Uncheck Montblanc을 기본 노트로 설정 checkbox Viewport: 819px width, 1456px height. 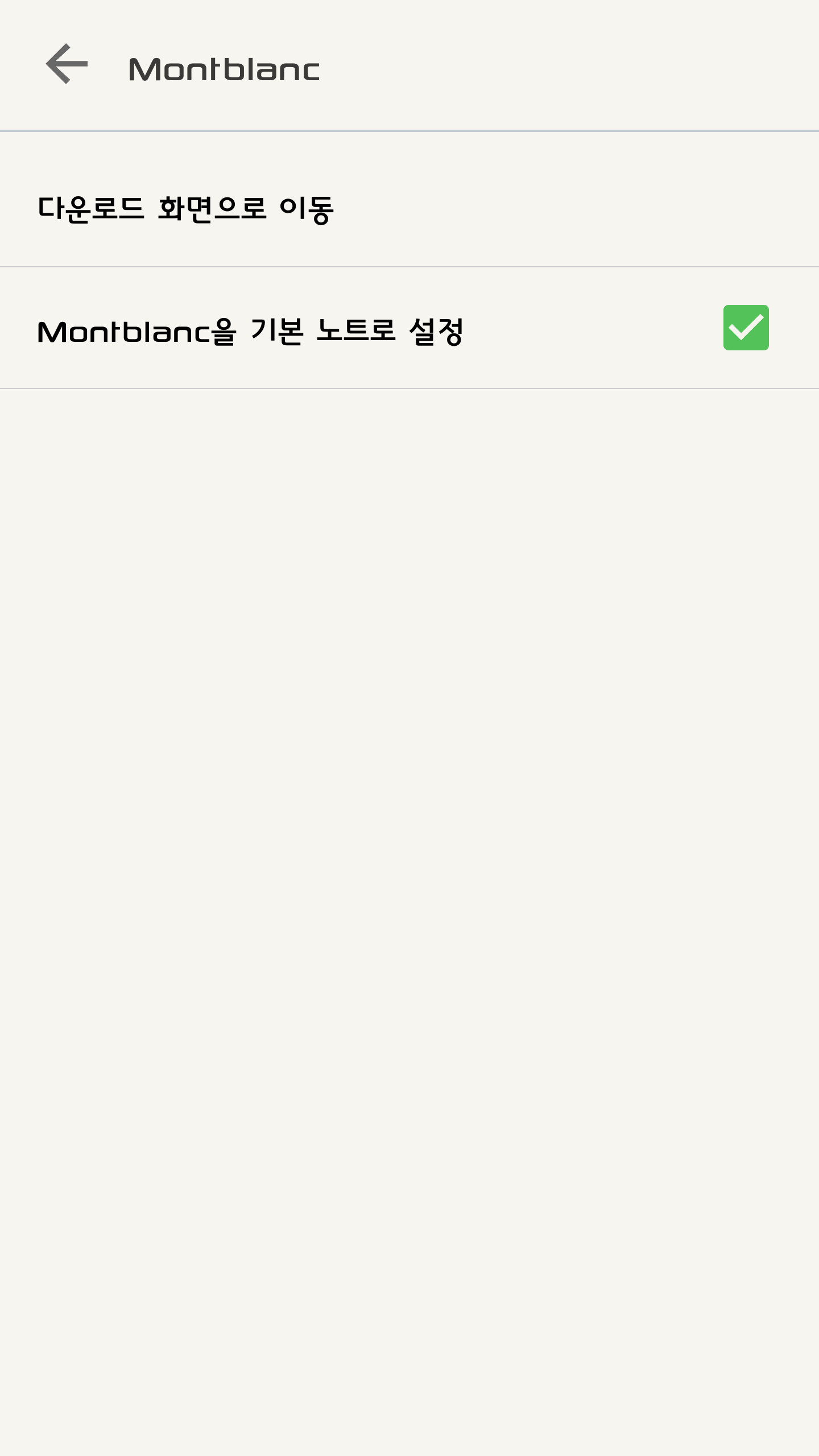point(746,328)
